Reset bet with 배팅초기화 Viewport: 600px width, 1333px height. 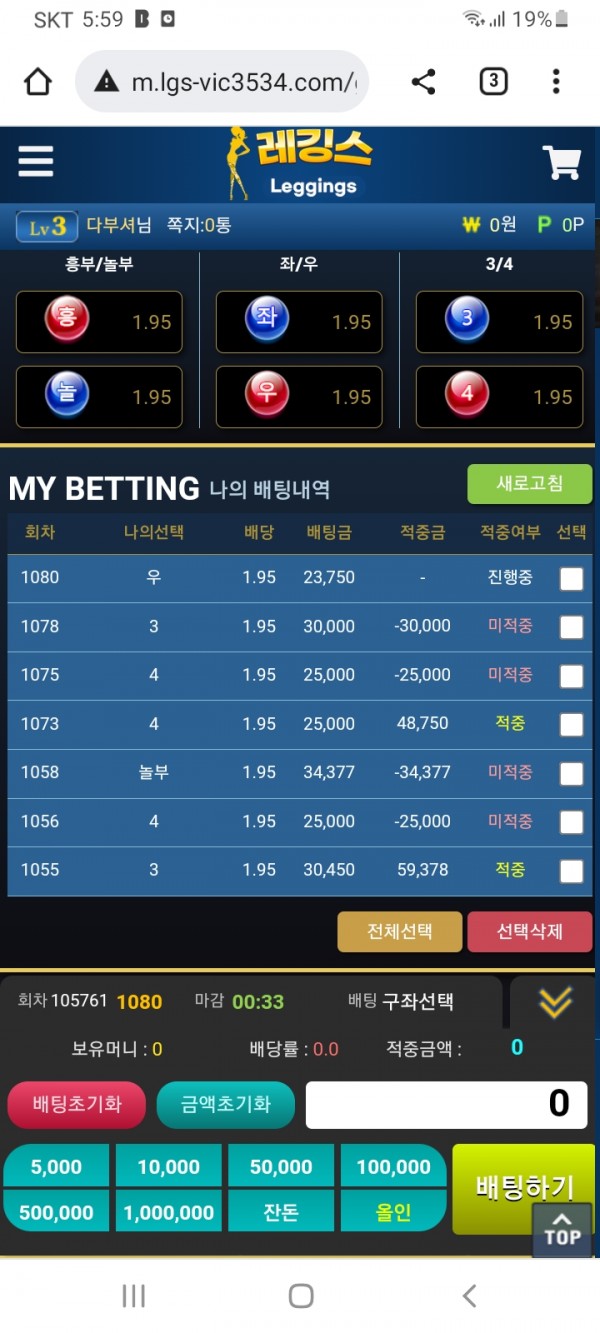[x=77, y=1104]
